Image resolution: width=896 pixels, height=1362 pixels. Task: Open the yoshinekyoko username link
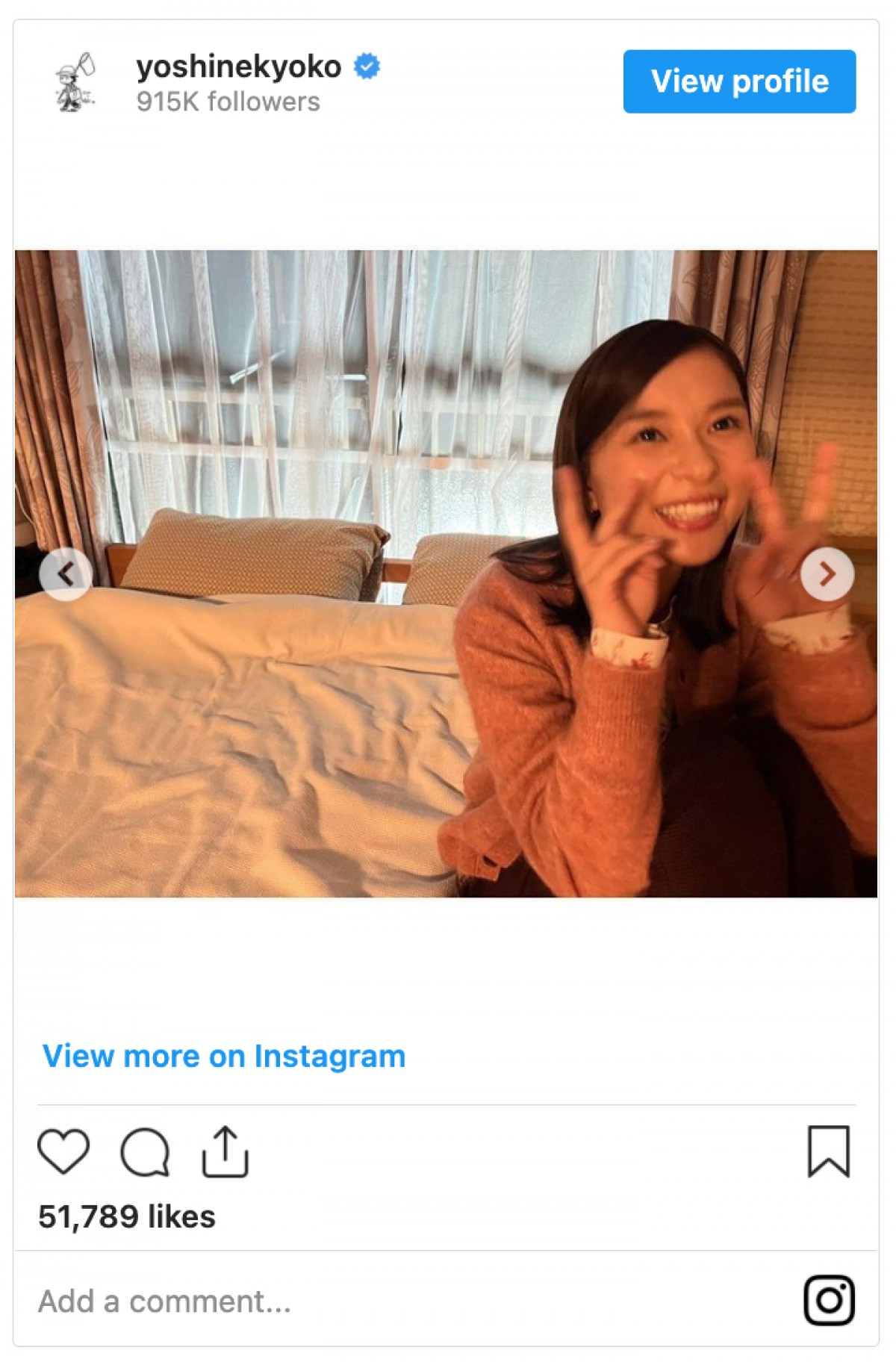pyautogui.click(x=238, y=67)
